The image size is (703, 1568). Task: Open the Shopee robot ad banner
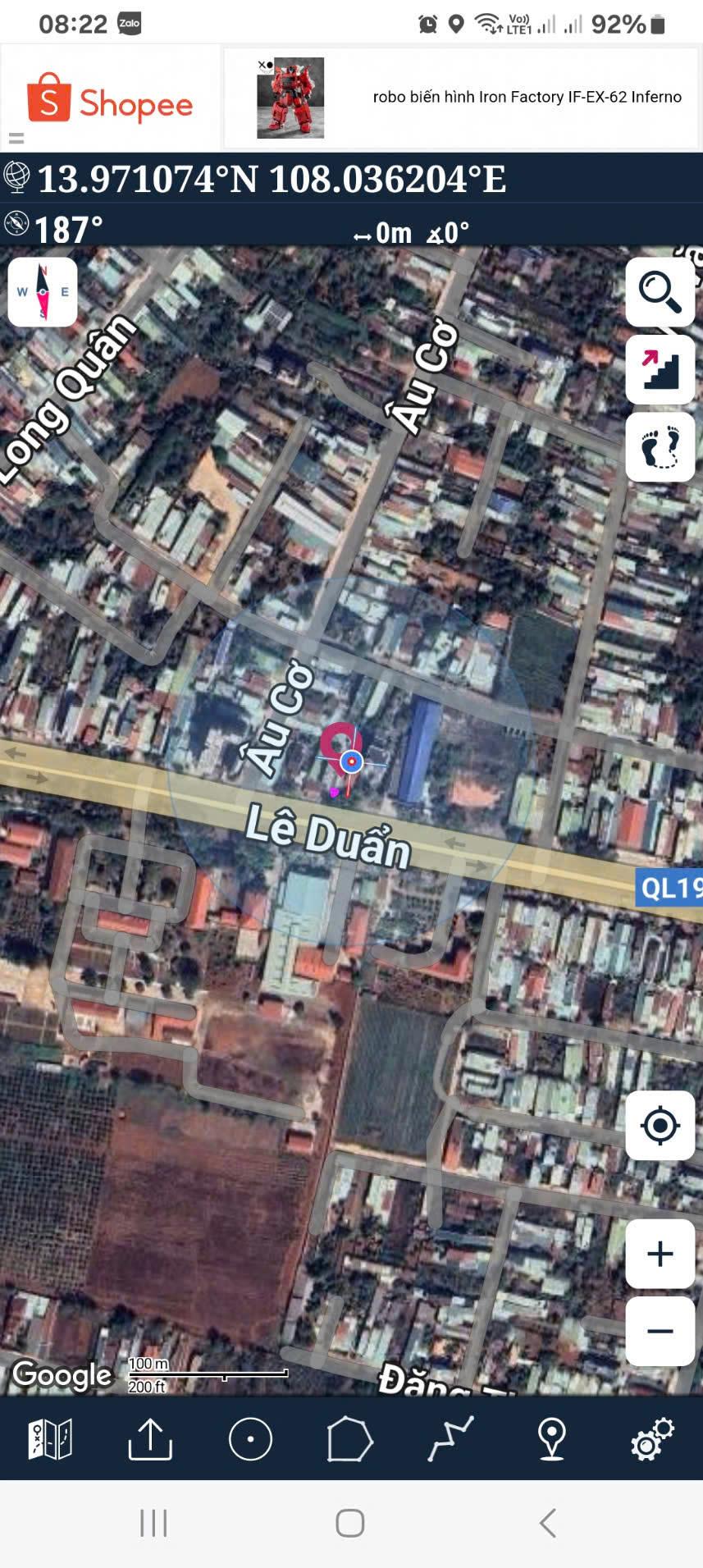[459, 98]
